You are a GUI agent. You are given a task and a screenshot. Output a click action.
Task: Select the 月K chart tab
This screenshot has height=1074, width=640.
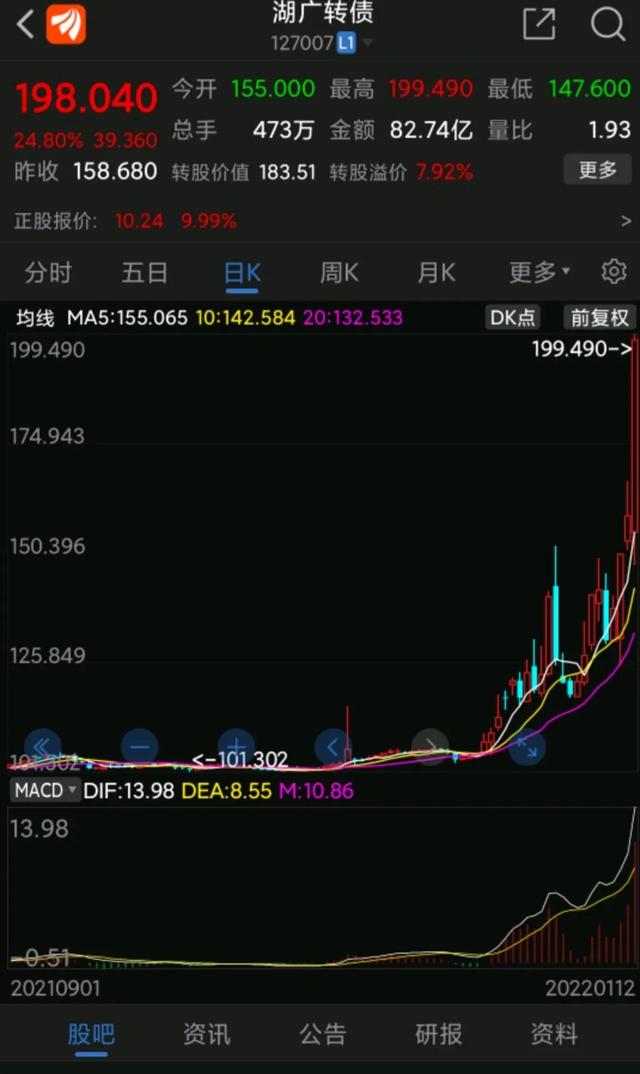pos(436,272)
